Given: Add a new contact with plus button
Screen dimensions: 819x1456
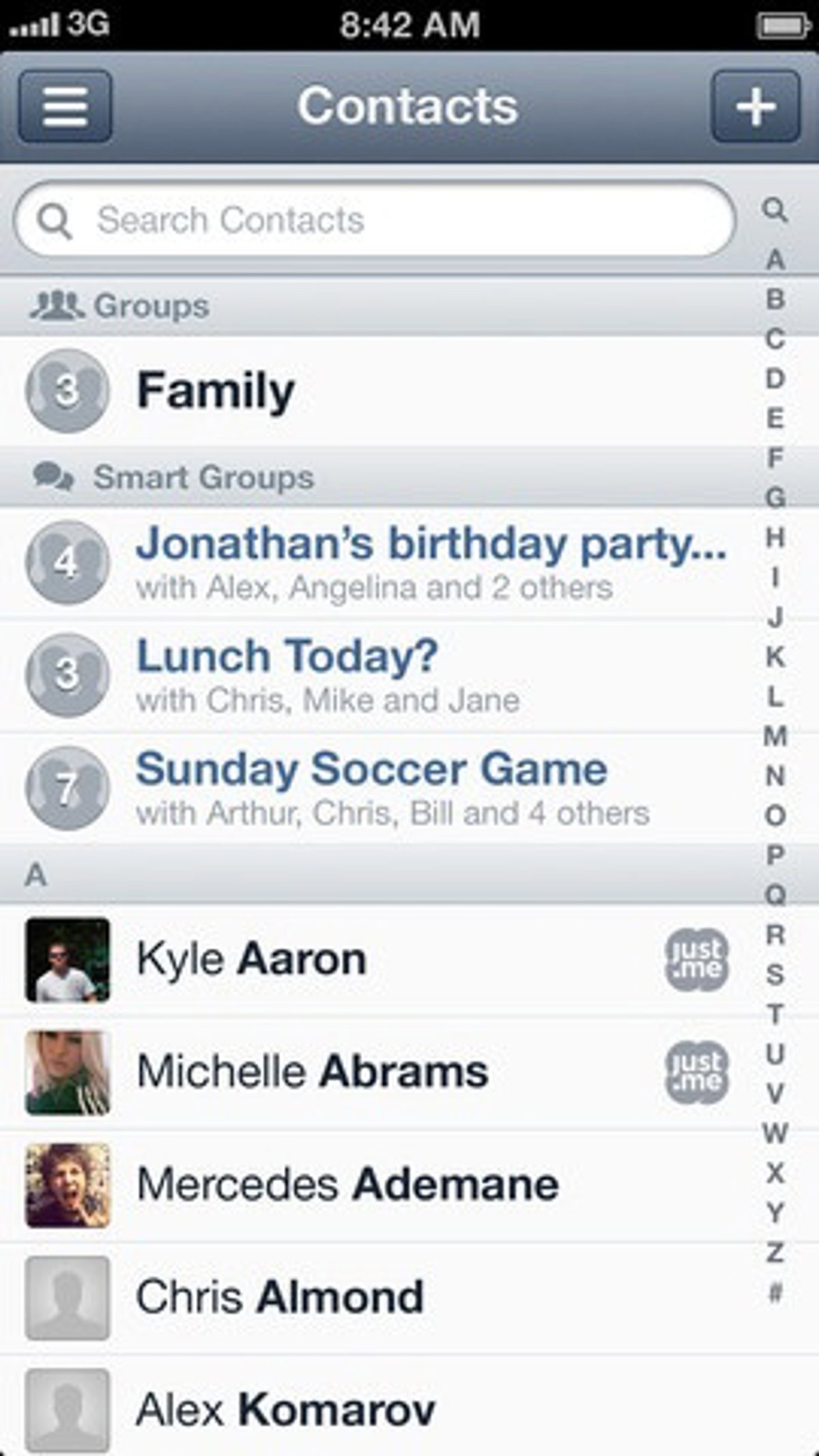Looking at the screenshot, I should [756, 106].
